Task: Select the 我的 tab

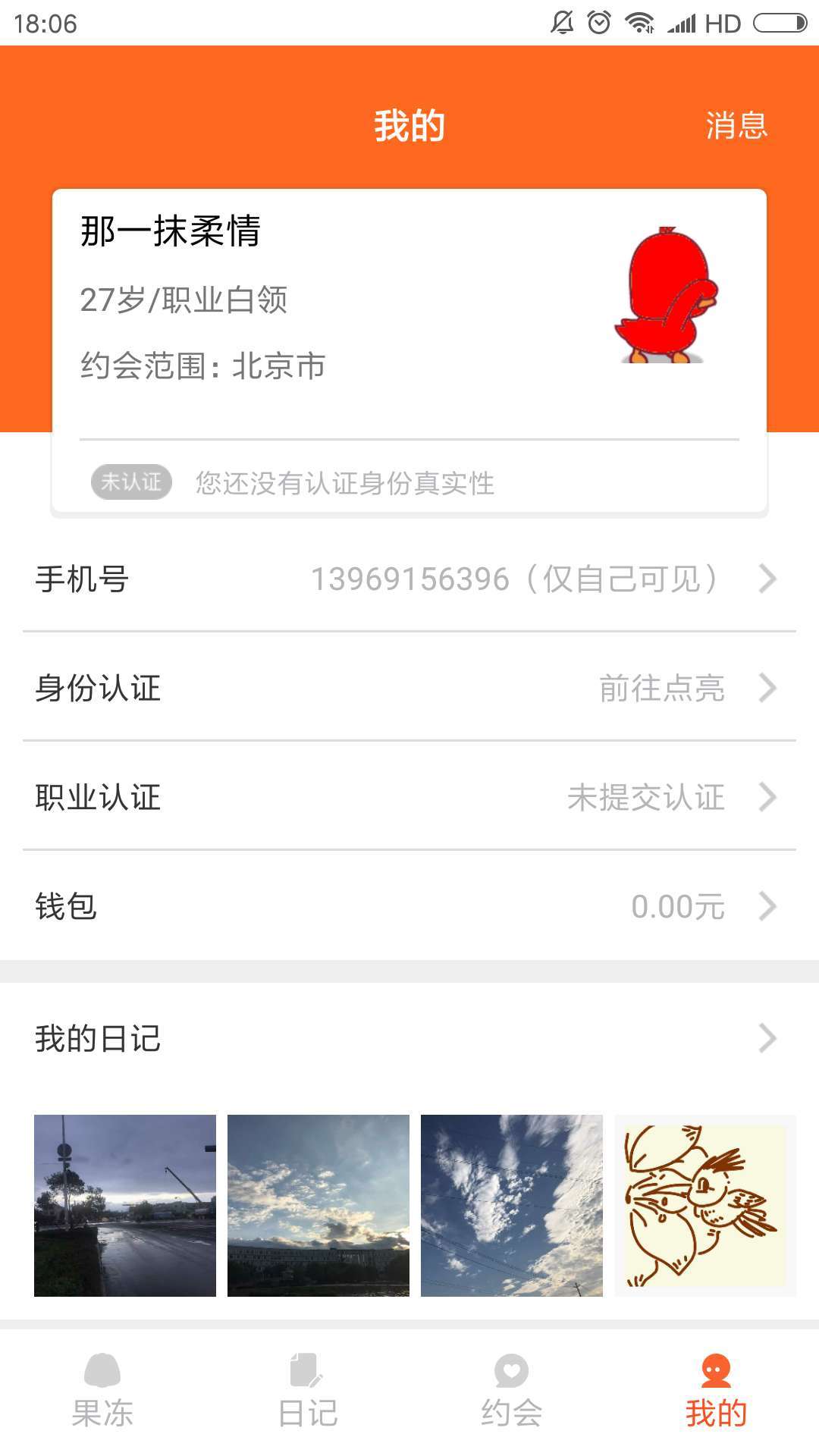Action: coord(717,1392)
